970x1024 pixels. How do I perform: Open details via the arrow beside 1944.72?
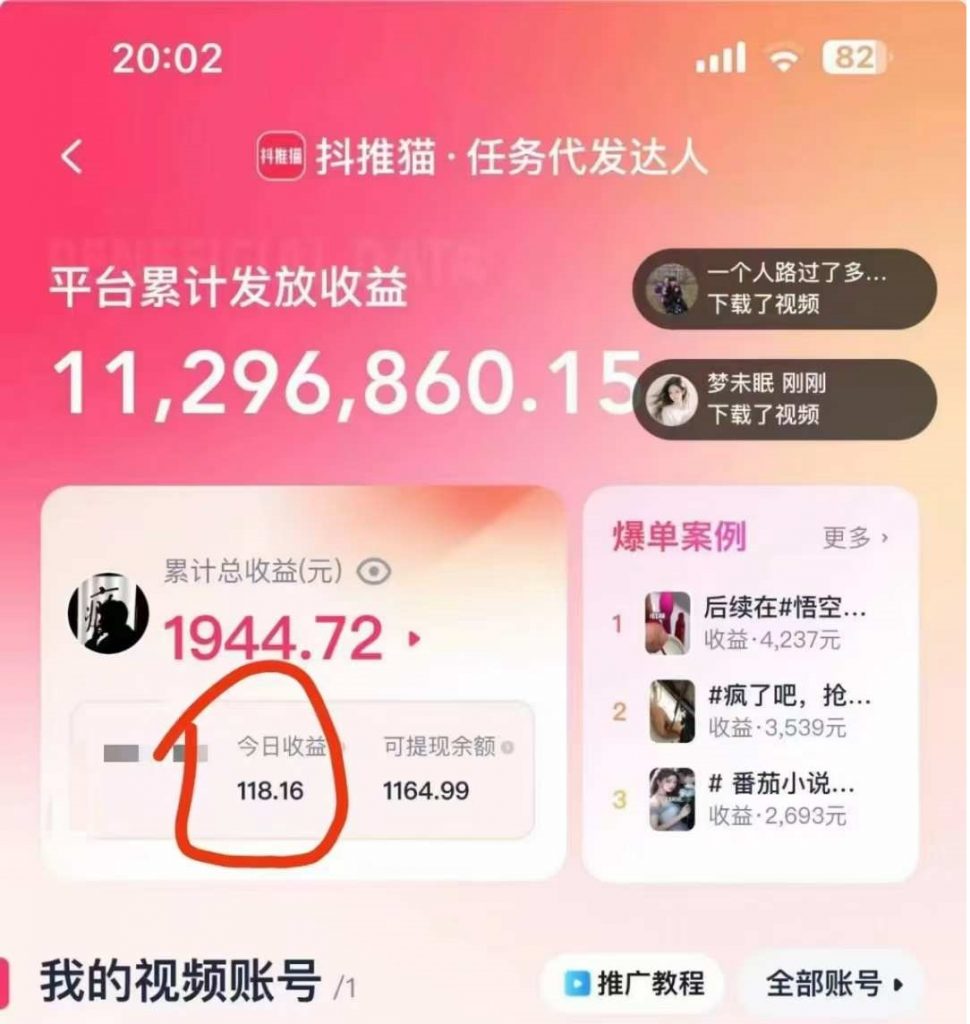[415, 639]
